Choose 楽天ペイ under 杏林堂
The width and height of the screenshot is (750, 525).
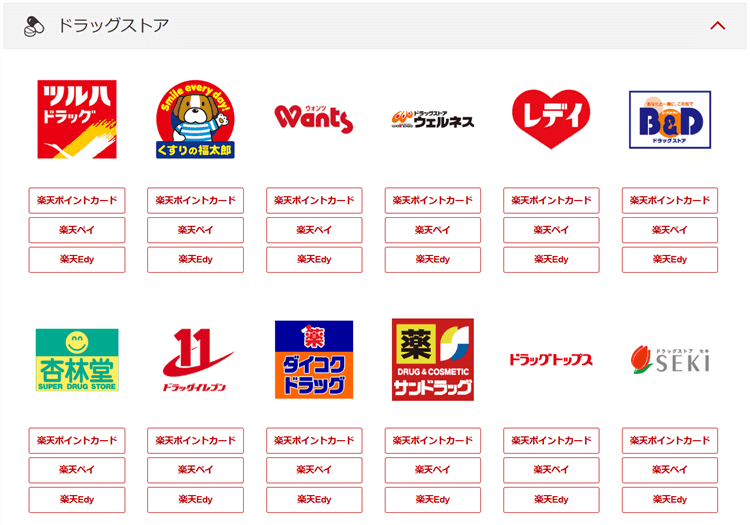point(77,470)
